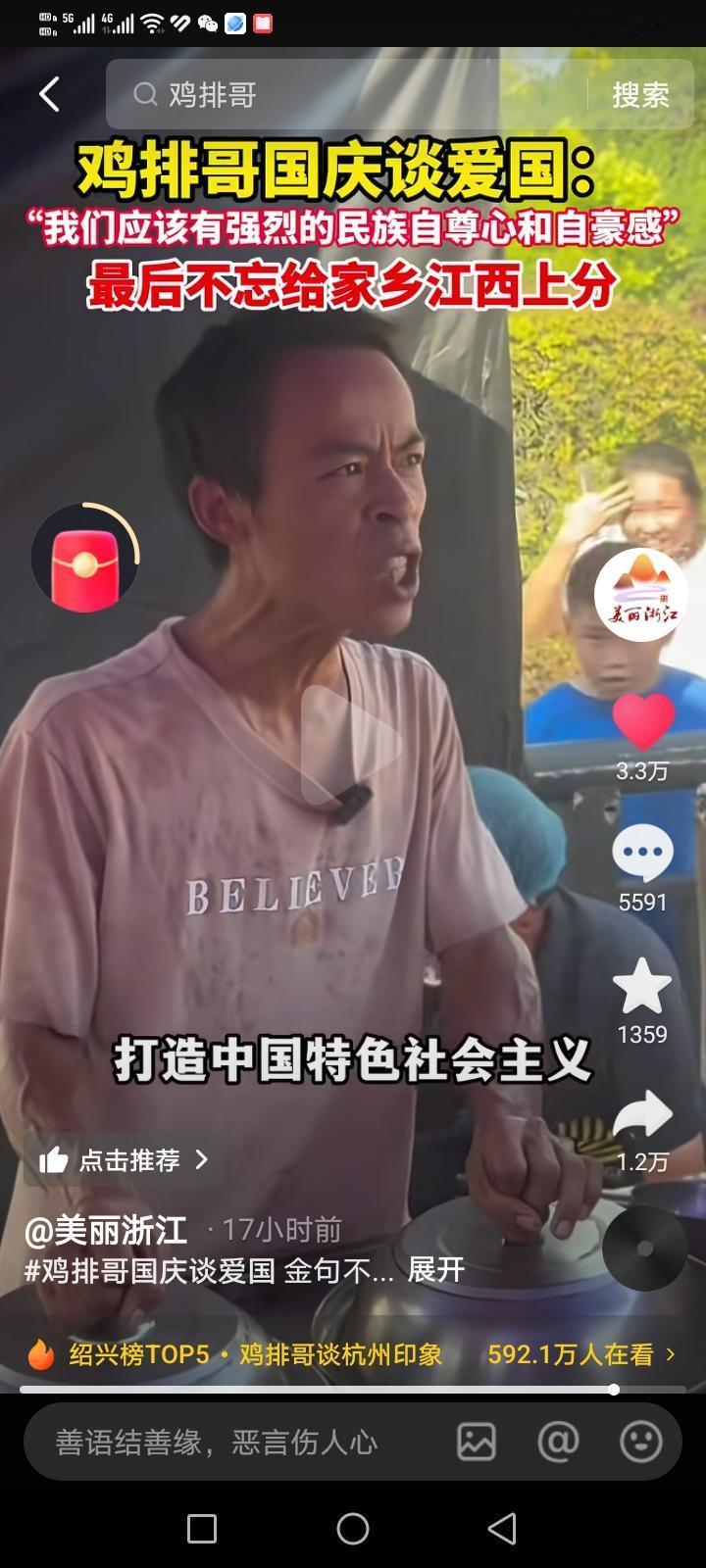Open the red envelope reward icon
Image resolution: width=706 pixels, height=1568 pixels.
click(x=85, y=558)
